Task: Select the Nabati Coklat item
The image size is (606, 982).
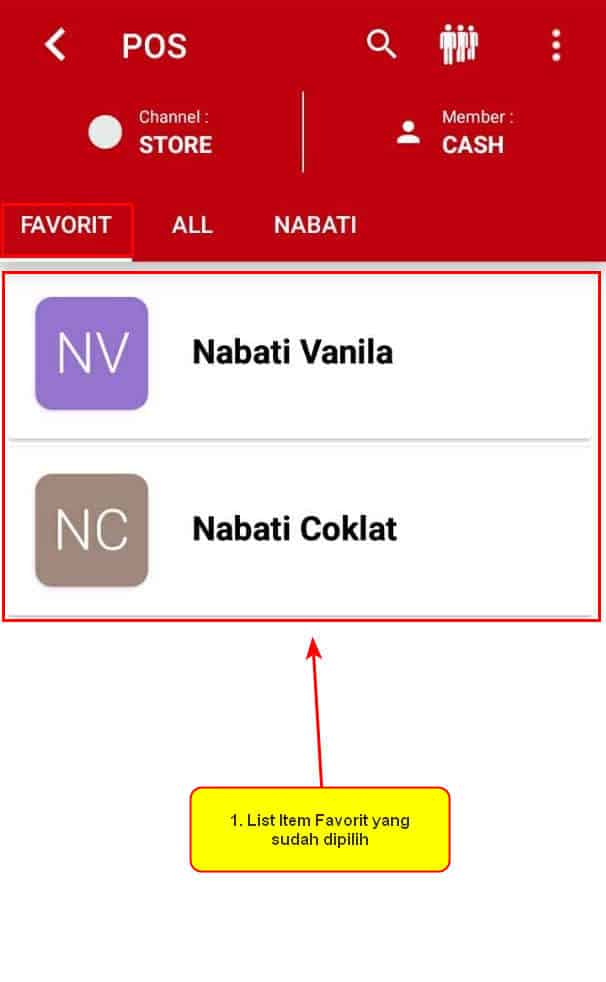Action: pos(301,530)
